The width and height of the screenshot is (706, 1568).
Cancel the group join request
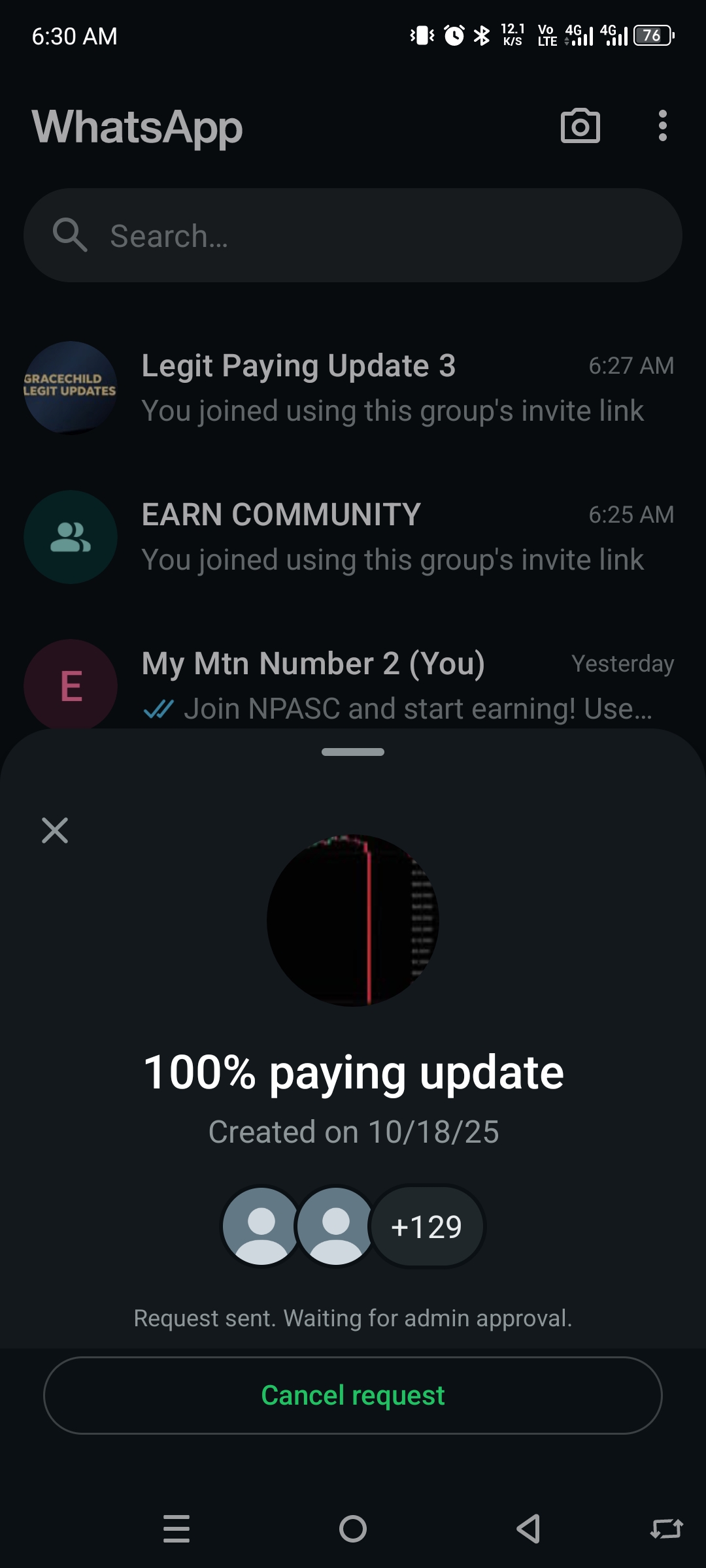pyautogui.click(x=353, y=1396)
